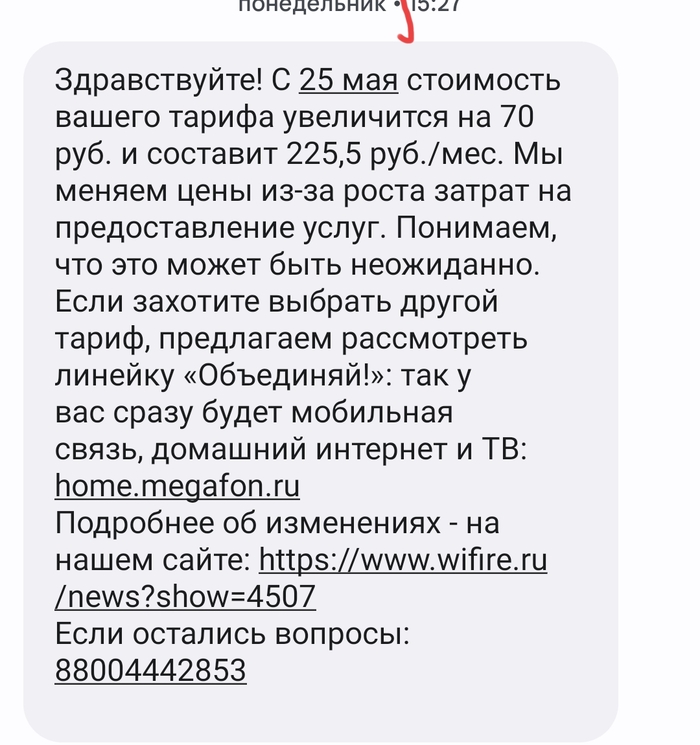
Task: Call the number 88004442853
Action: 150,669
